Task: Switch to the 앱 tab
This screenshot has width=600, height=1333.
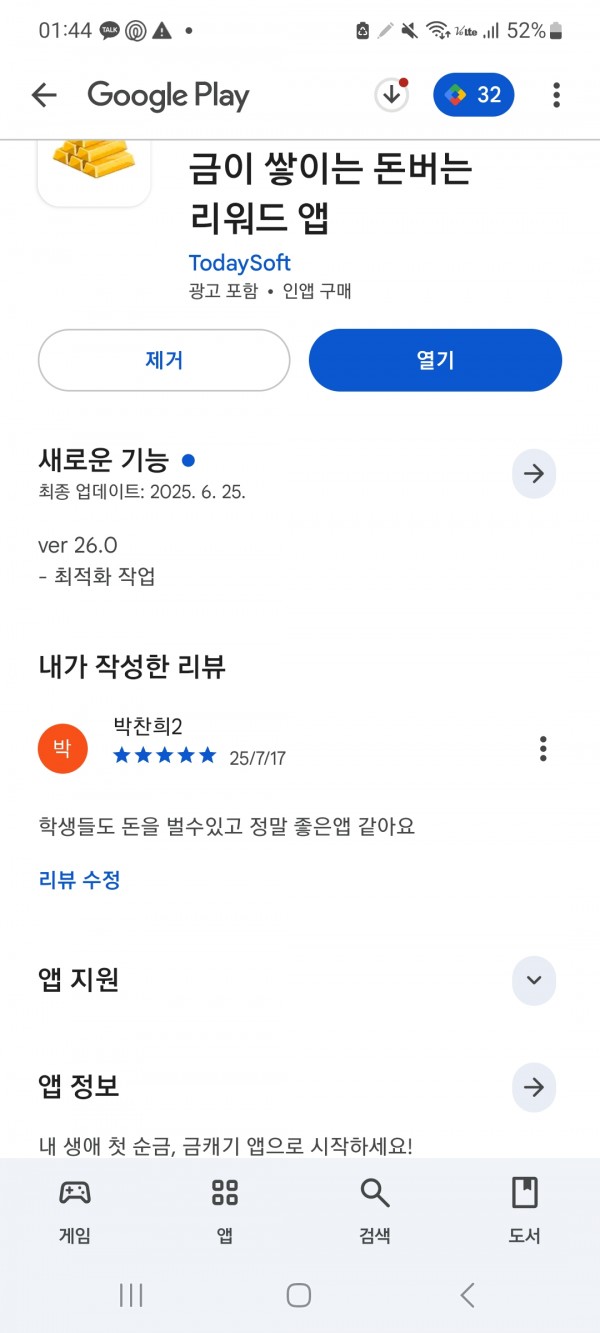Action: pos(225,1211)
